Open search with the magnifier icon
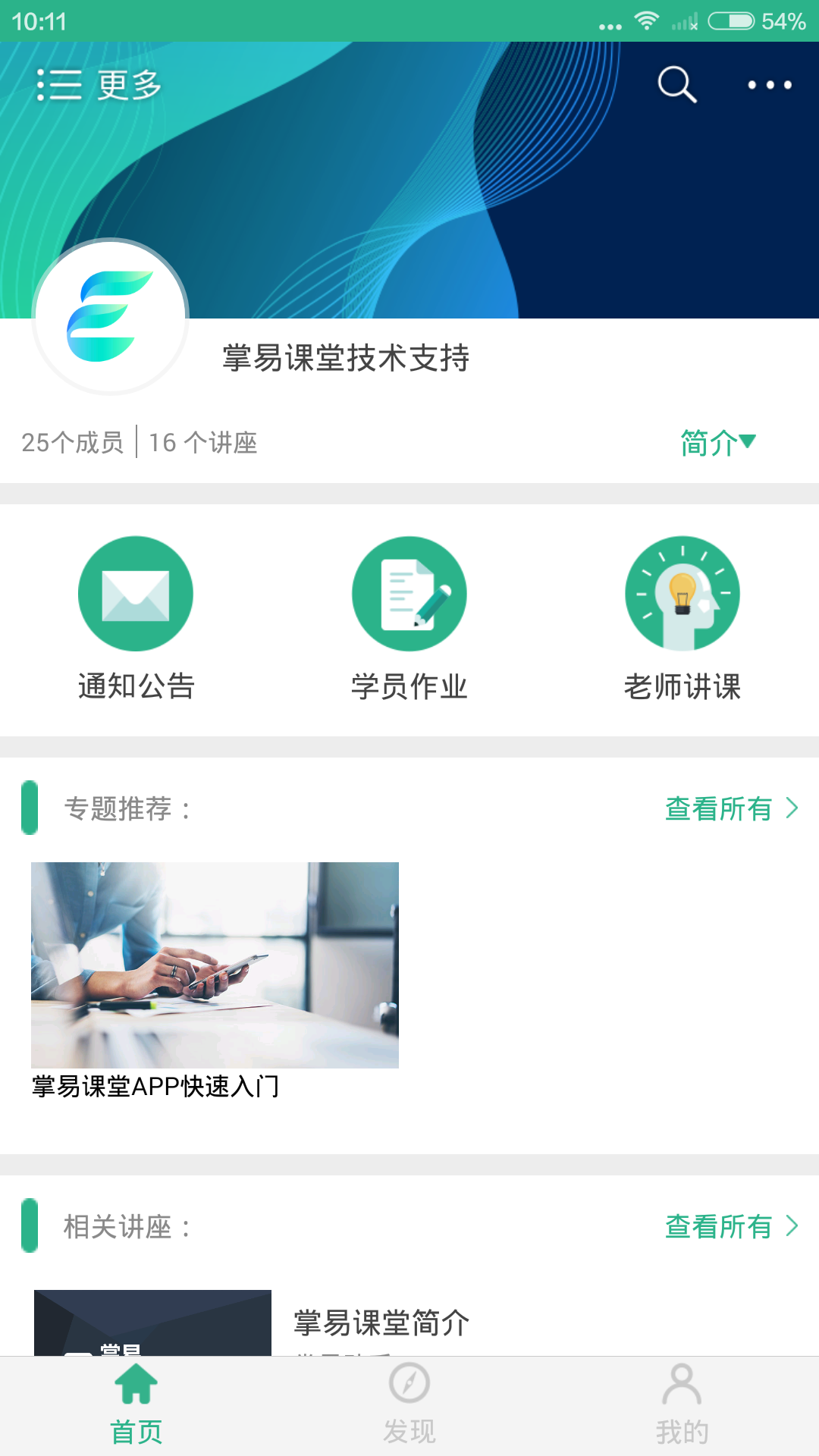 click(x=676, y=84)
